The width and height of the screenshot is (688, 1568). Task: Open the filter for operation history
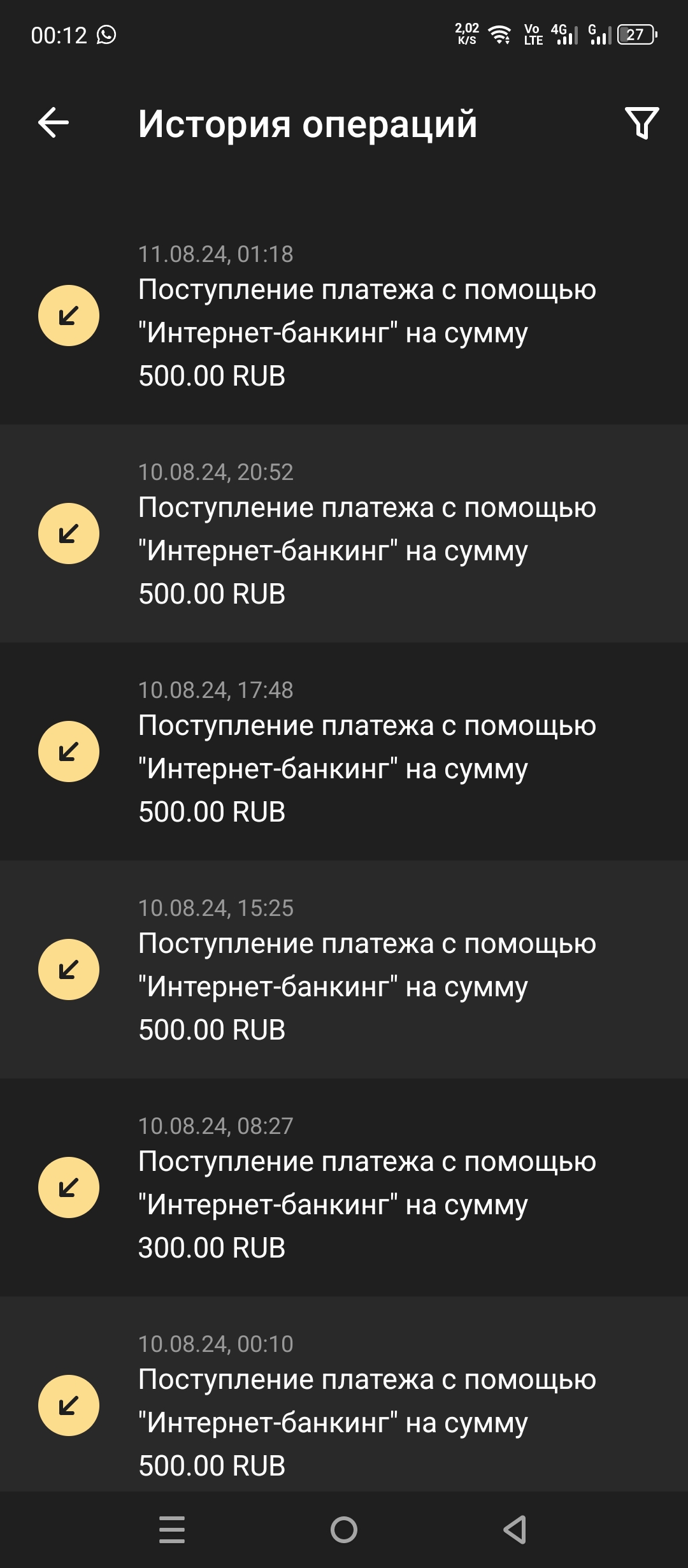tap(641, 123)
